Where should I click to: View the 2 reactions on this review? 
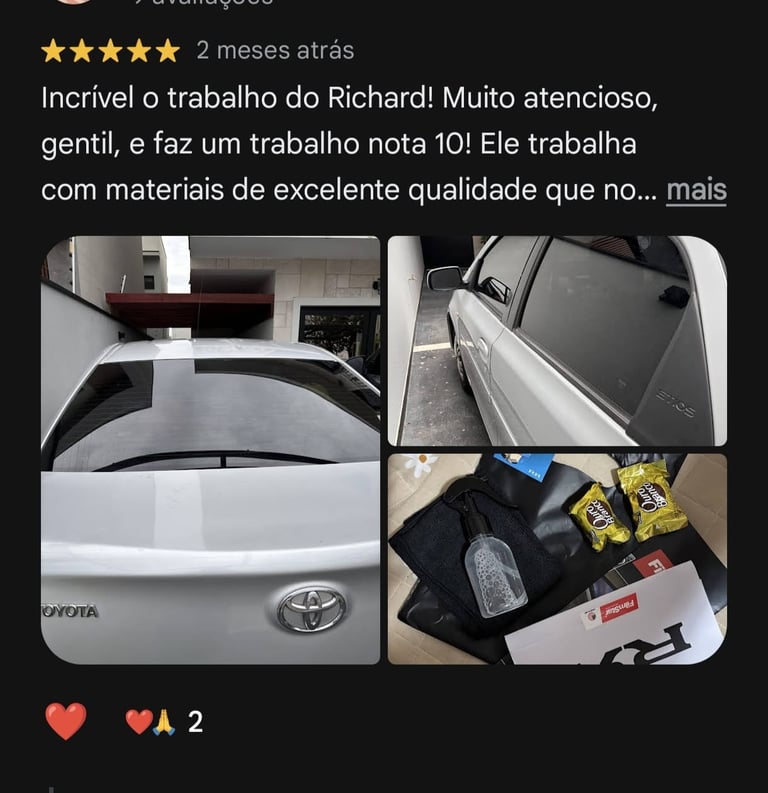(x=164, y=722)
